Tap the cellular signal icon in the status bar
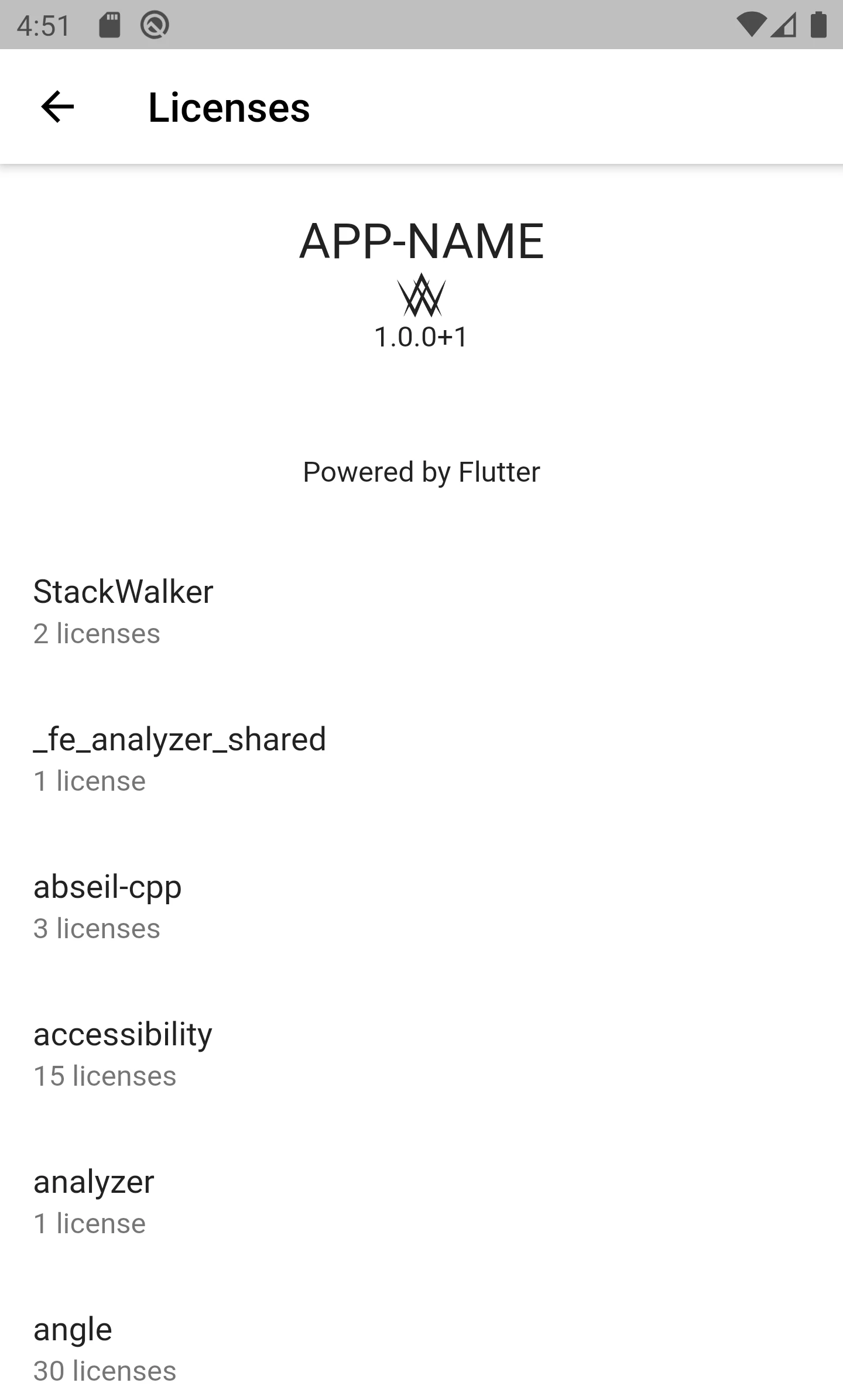The width and height of the screenshot is (843, 1400). pos(784,23)
